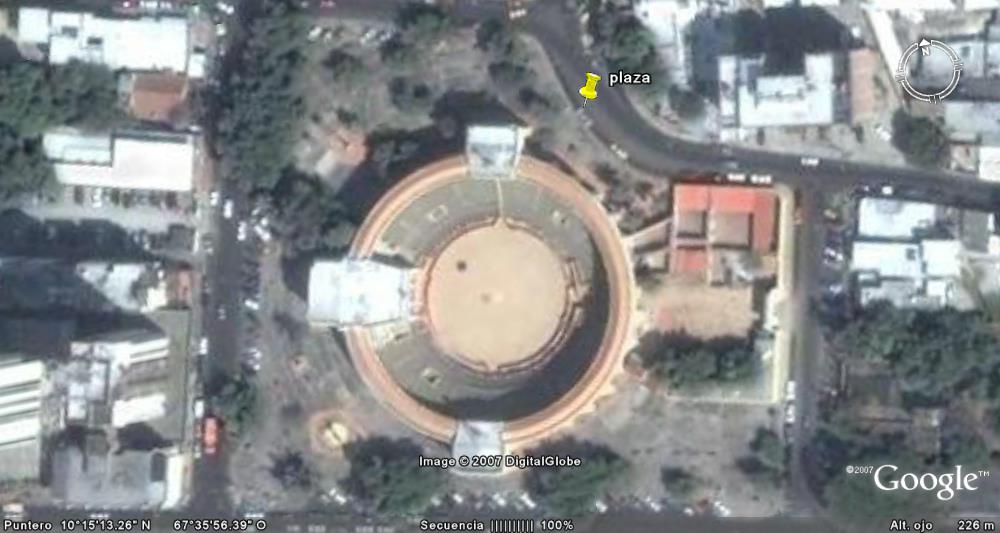Open the yellow plaza placemark pin
Viewport: 1000px width, 533px height.
(x=590, y=86)
